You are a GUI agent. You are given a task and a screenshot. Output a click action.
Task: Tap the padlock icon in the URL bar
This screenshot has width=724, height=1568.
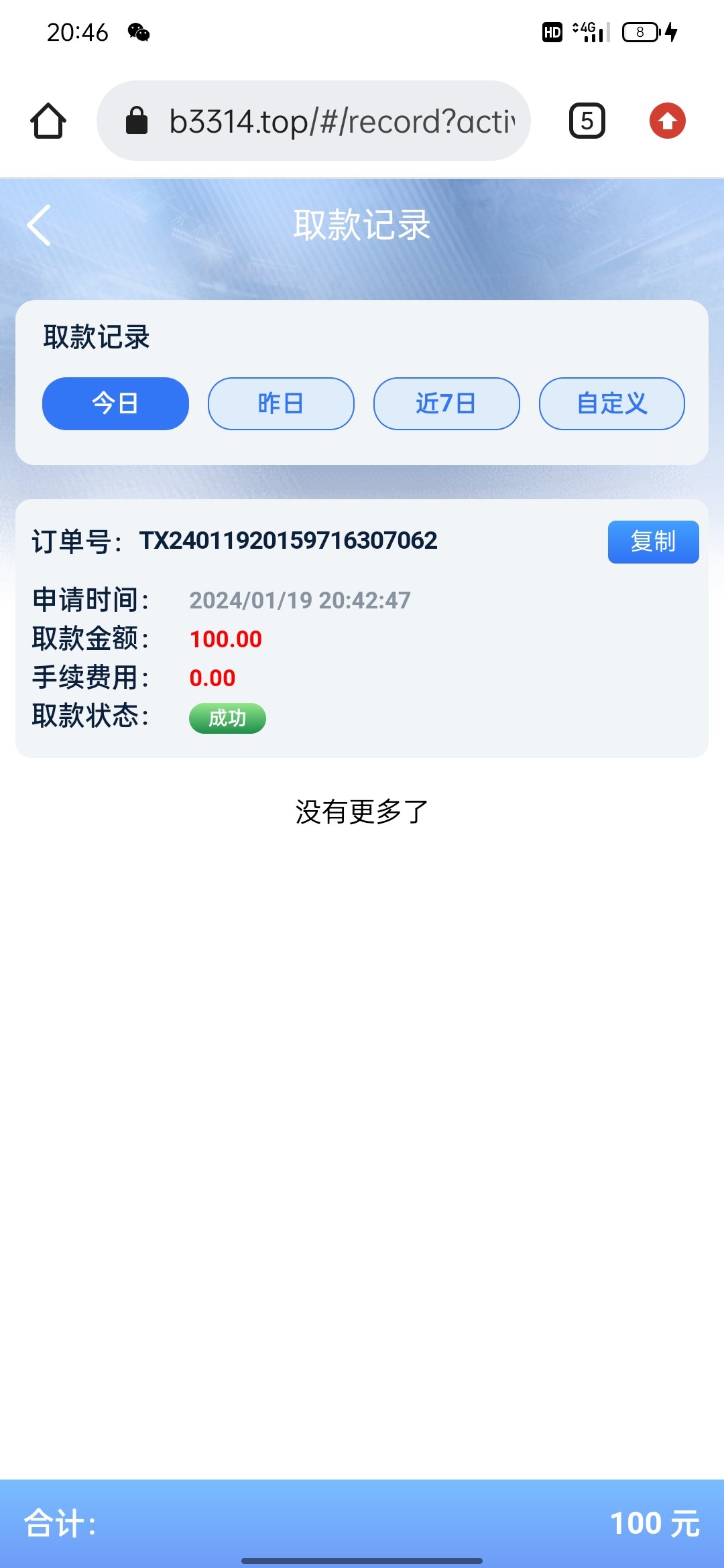point(137,119)
